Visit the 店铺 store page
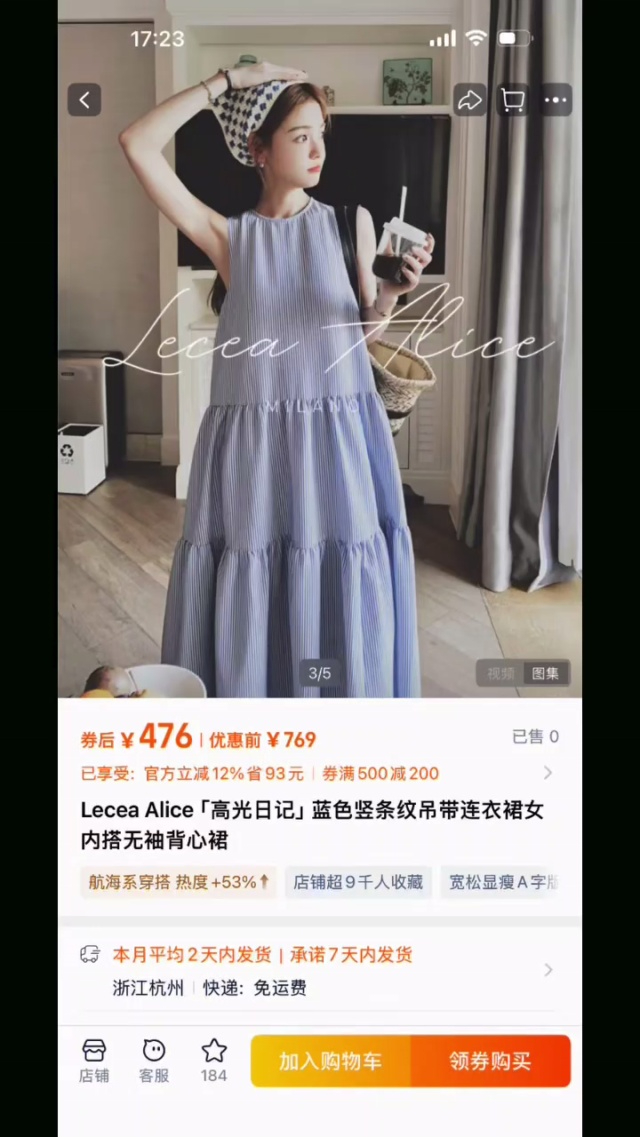The width and height of the screenshot is (640, 1137). [94, 1060]
